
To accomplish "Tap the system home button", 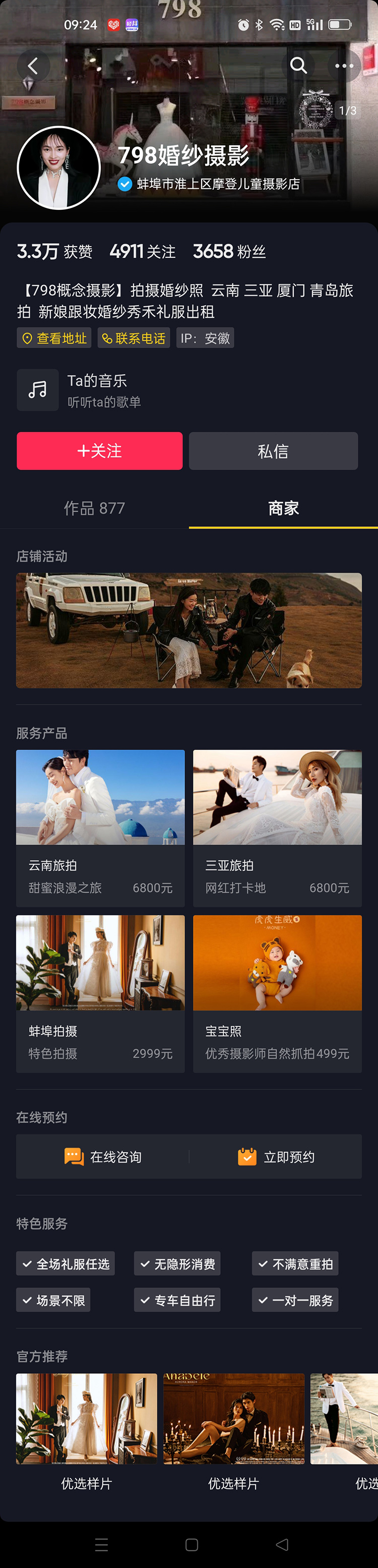I will tap(192, 1545).
